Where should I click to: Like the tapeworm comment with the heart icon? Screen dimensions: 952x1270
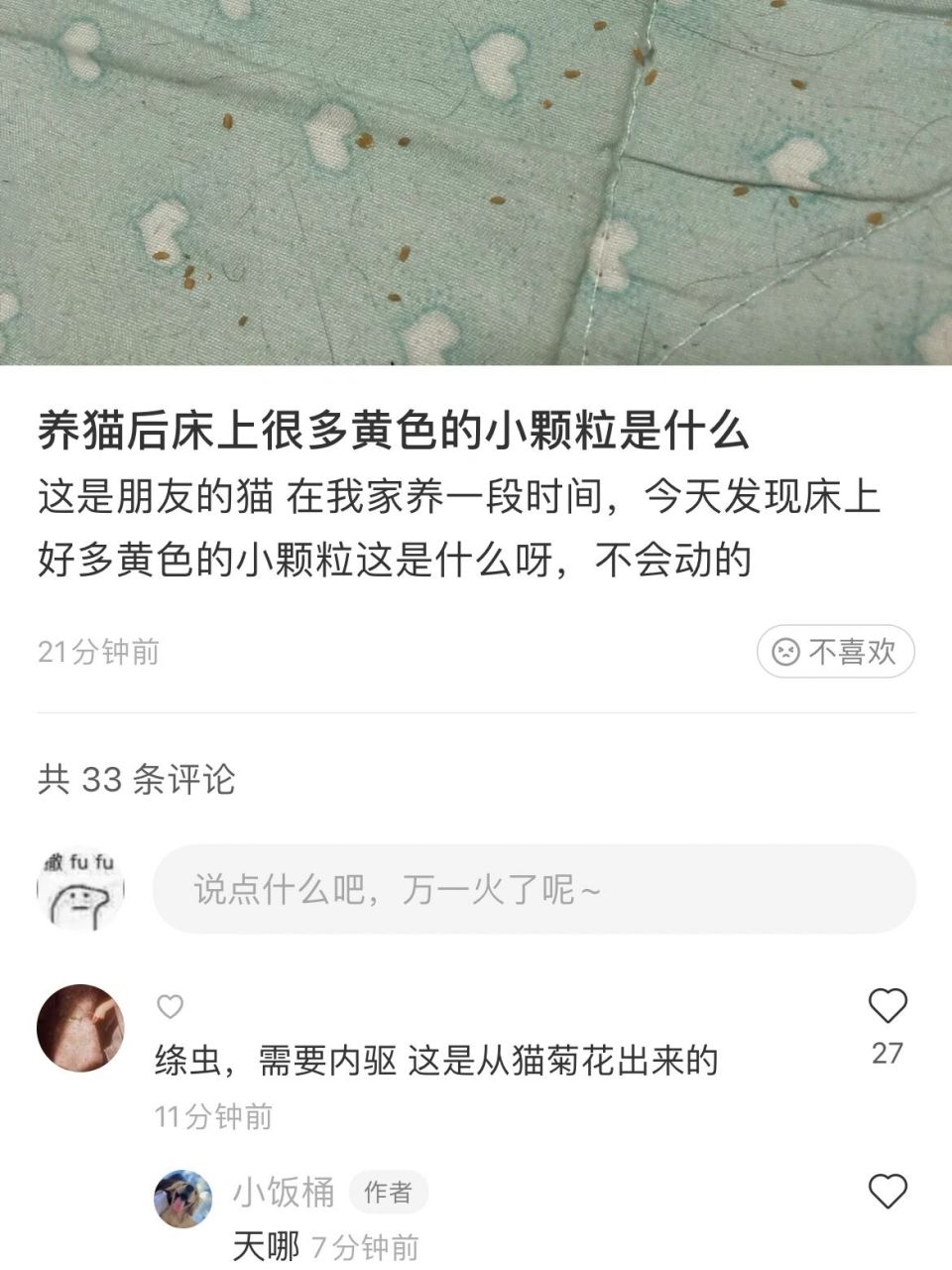[x=888, y=1005]
